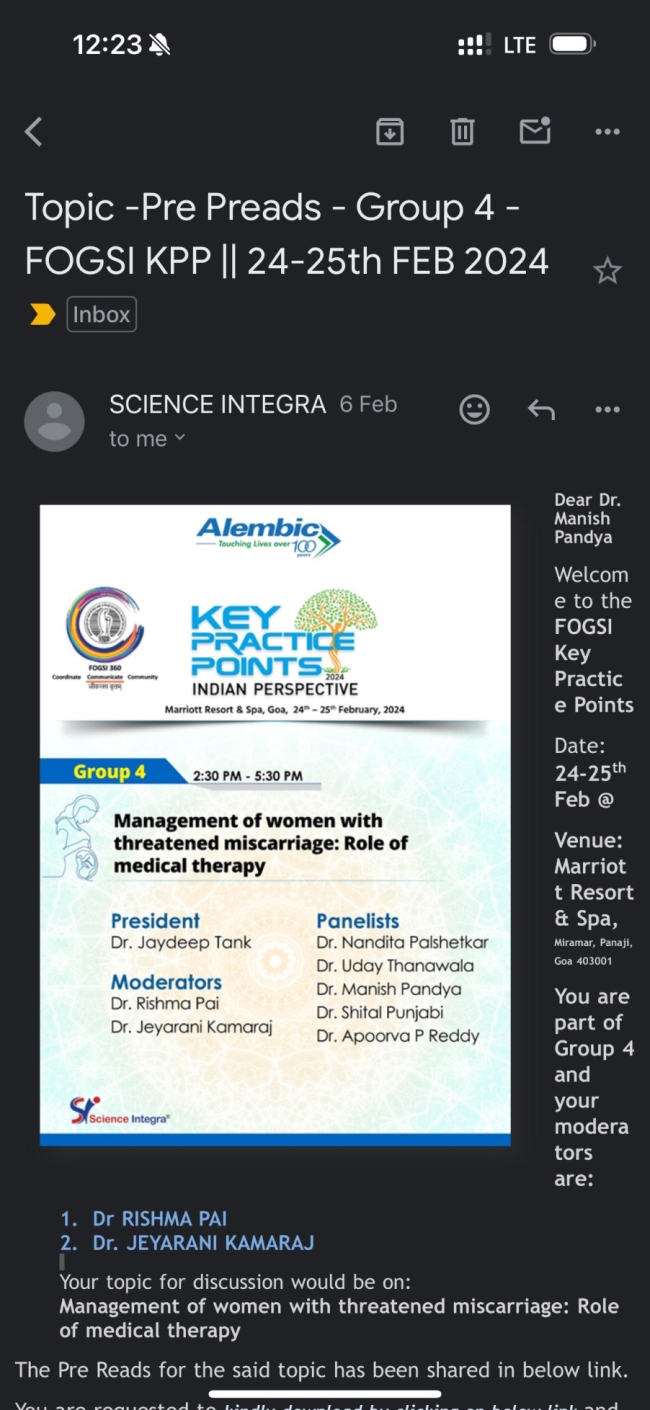This screenshot has width=650, height=1410.
Task: Reply to SCIENCE INTEGRA's message
Action: pos(541,409)
